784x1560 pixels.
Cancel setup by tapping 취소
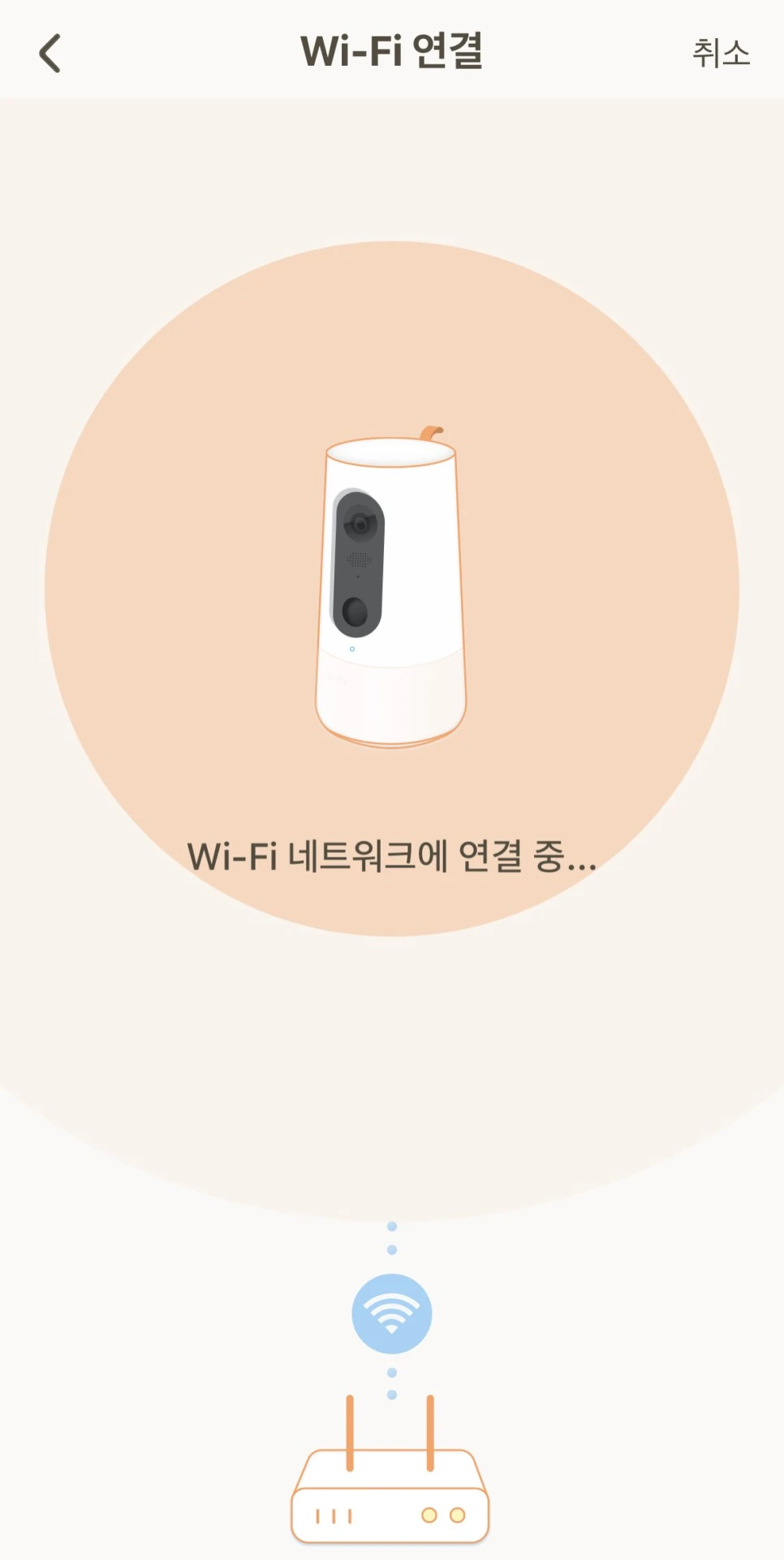point(721,53)
